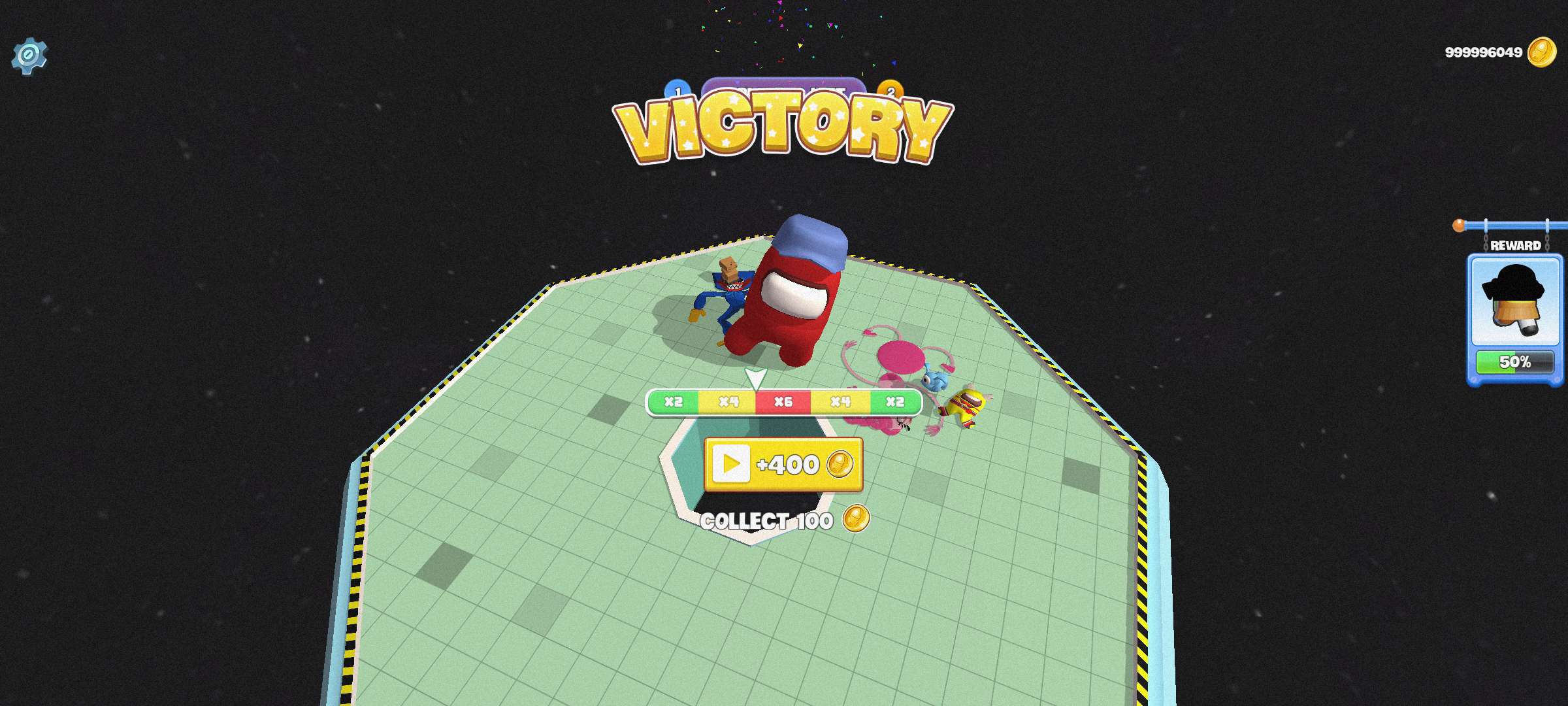Collect 100 coins
The image size is (1568, 706).
coord(783,521)
